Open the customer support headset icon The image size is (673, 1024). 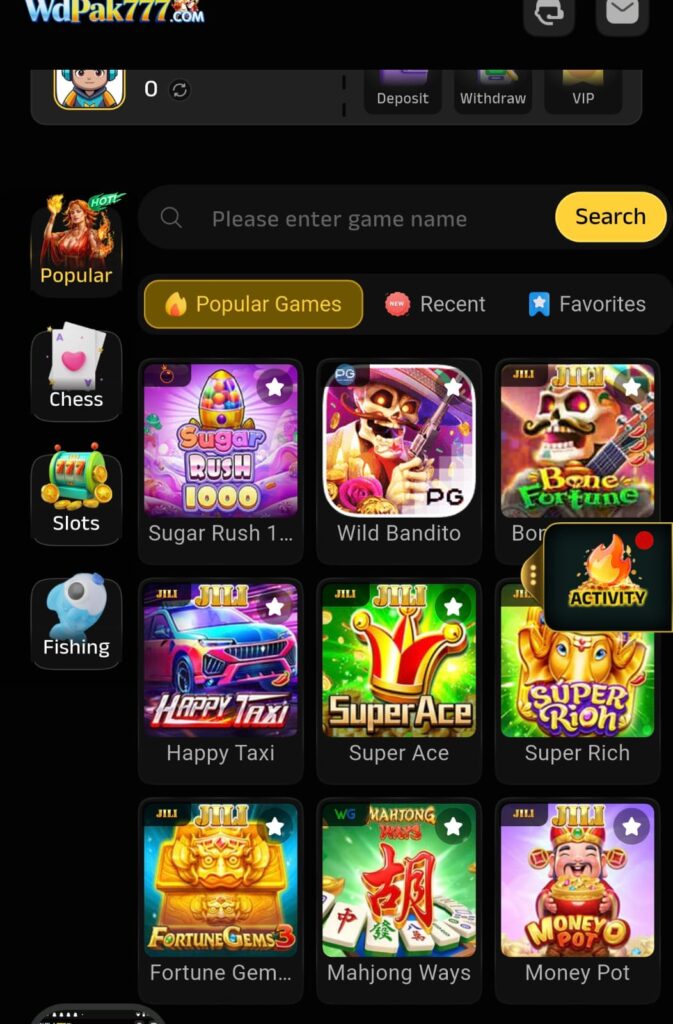(549, 13)
